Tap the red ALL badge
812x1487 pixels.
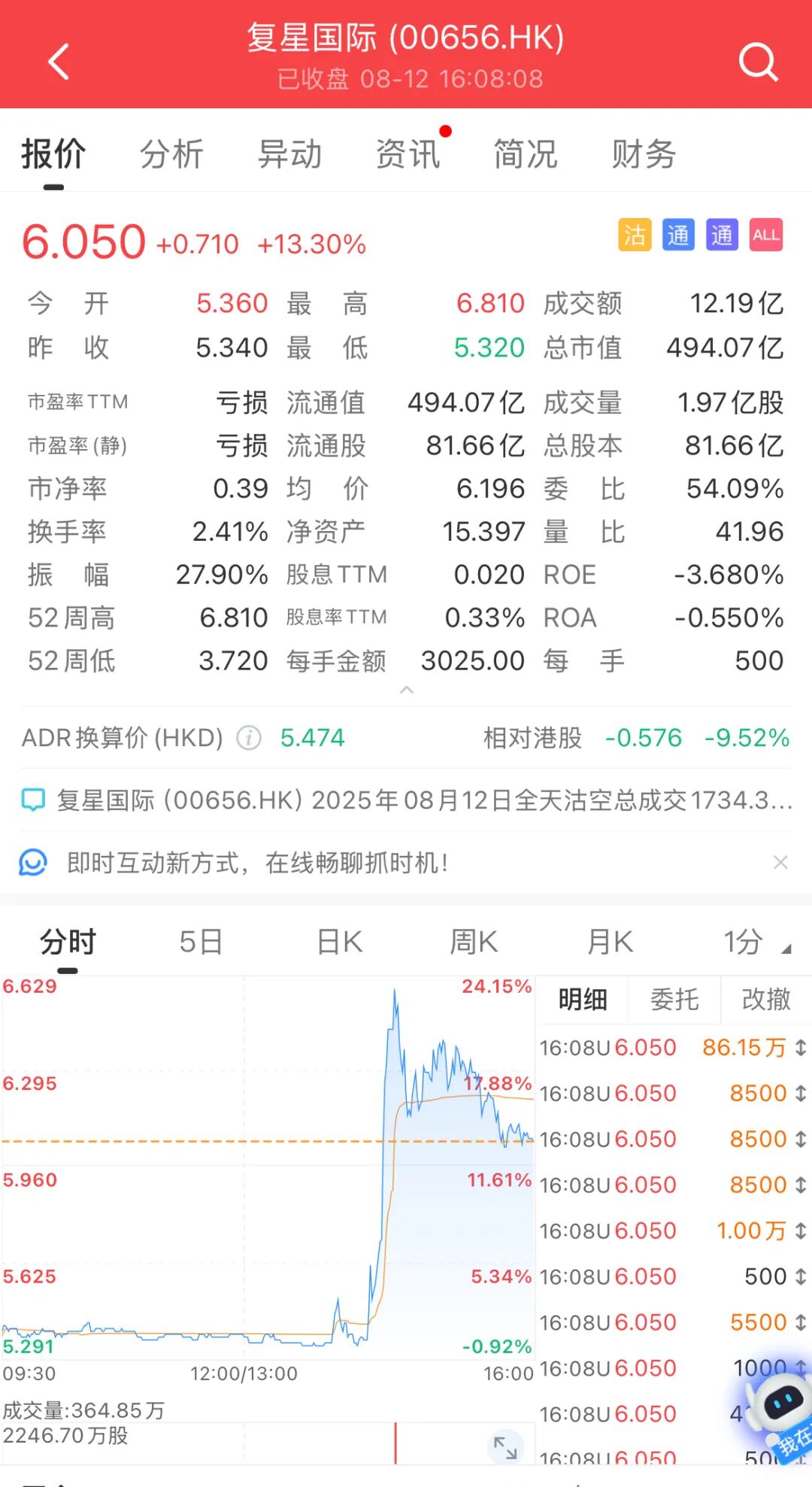[x=766, y=235]
